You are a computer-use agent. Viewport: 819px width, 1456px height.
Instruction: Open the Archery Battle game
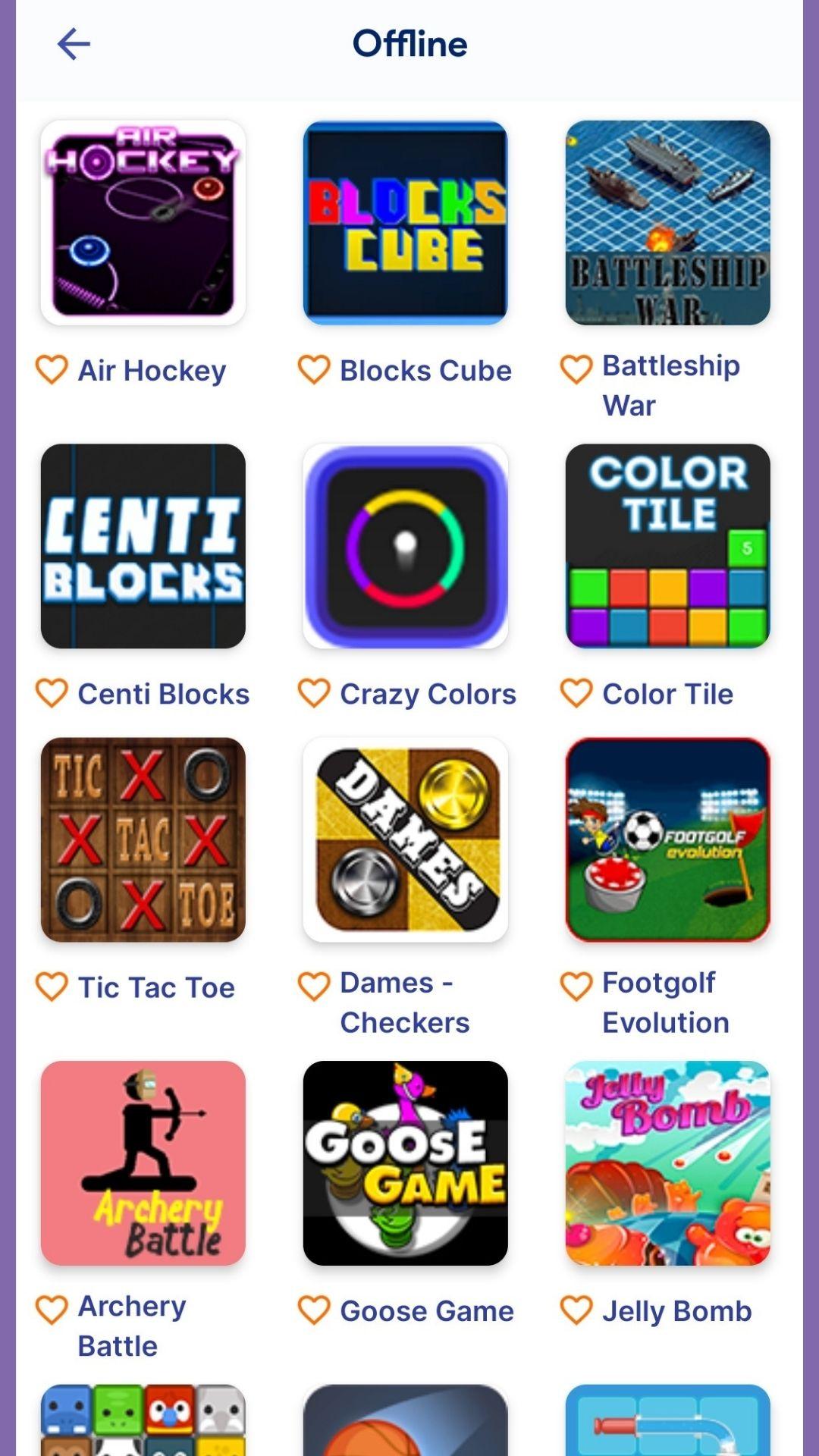point(143,1163)
